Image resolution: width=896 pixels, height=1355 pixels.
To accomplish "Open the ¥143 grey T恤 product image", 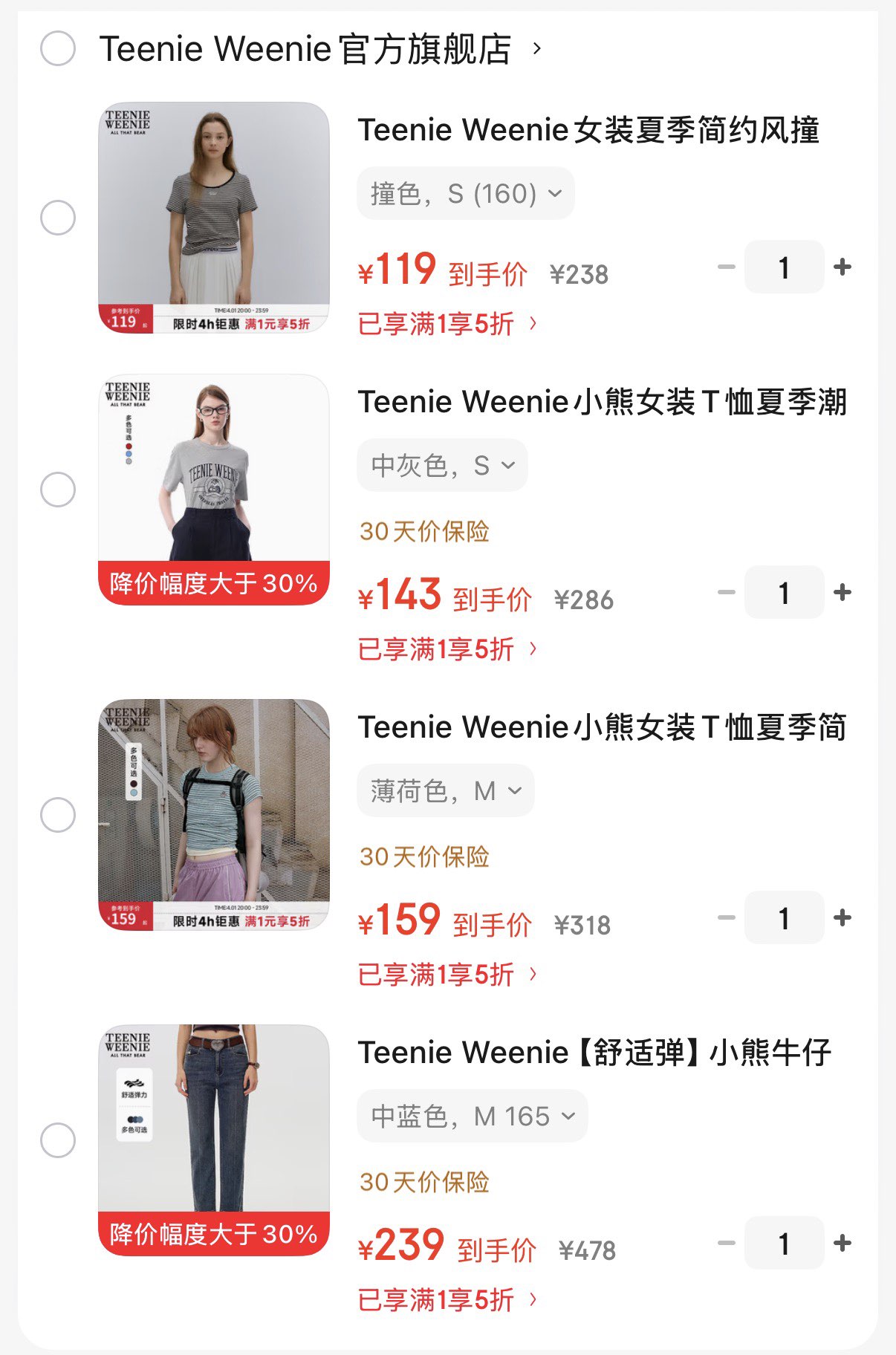I will coord(214,489).
